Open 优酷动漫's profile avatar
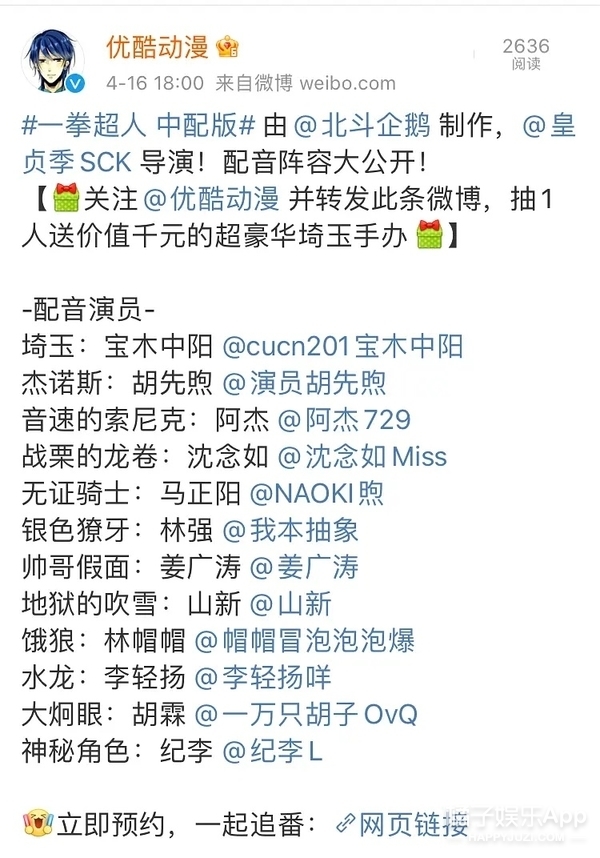Image resolution: width=600 pixels, height=858 pixels. (54, 62)
